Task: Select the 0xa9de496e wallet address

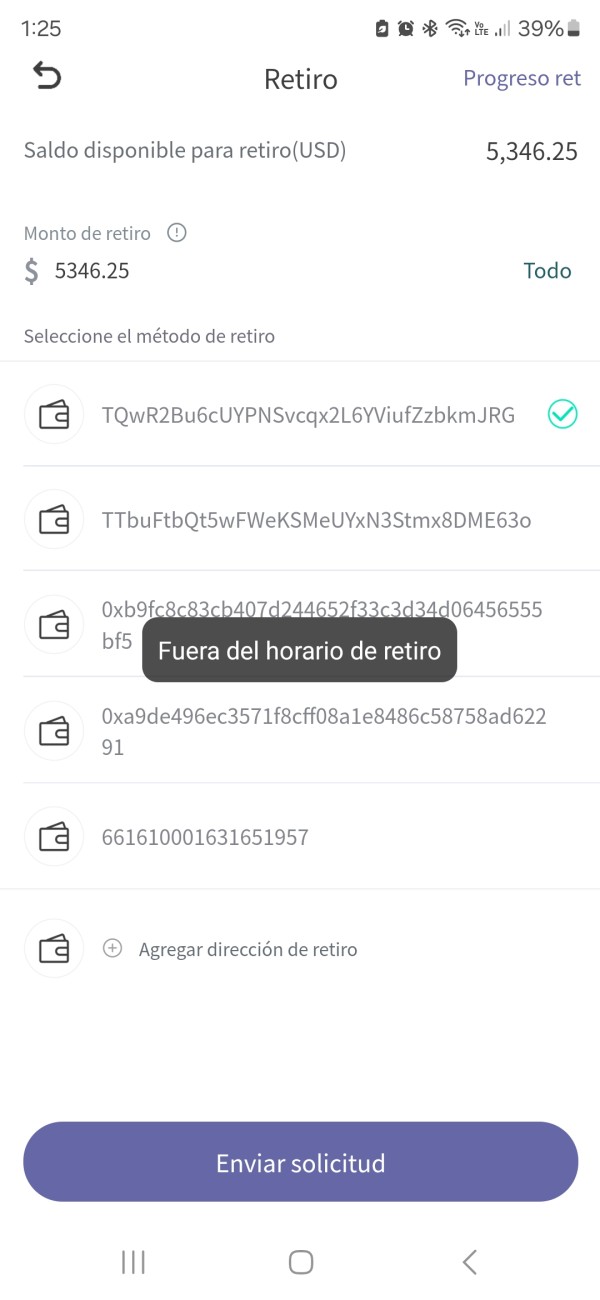Action: [300, 731]
